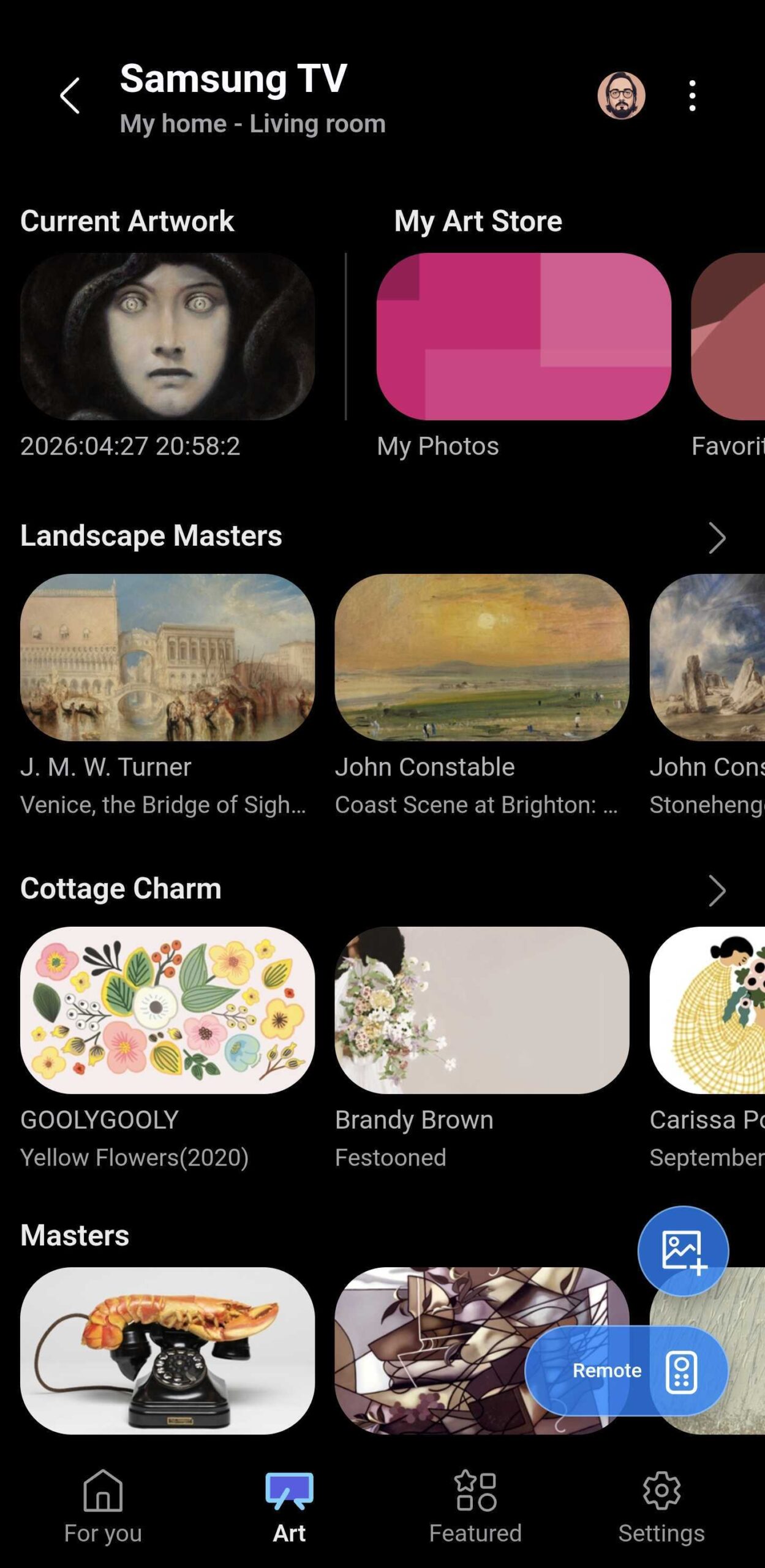This screenshot has height=1568, width=765.
Task: Expand the Landscape Masters collection
Action: pos(716,538)
